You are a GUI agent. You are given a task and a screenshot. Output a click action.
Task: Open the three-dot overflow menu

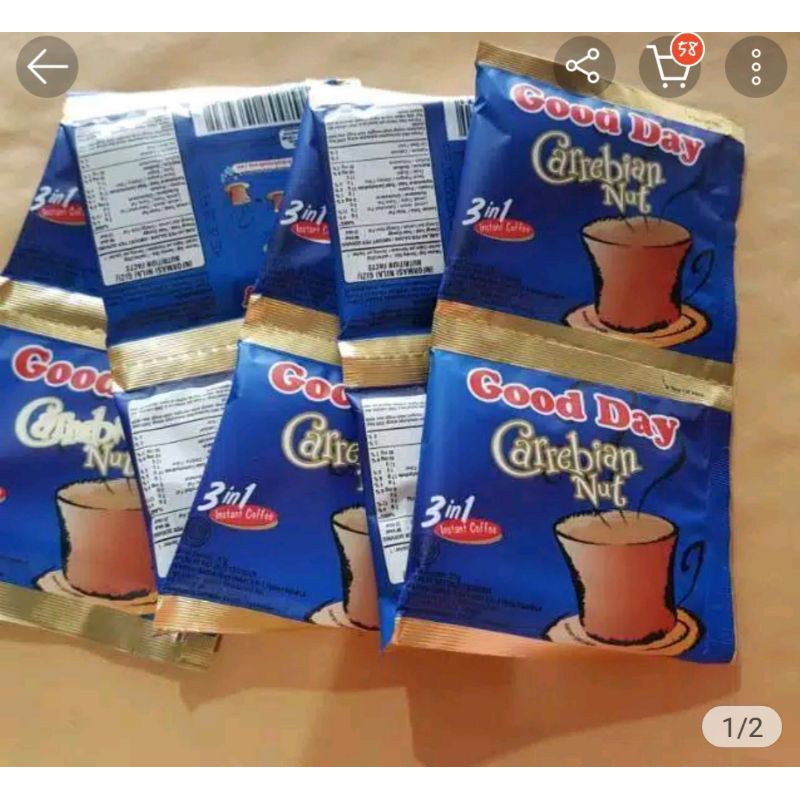756,67
